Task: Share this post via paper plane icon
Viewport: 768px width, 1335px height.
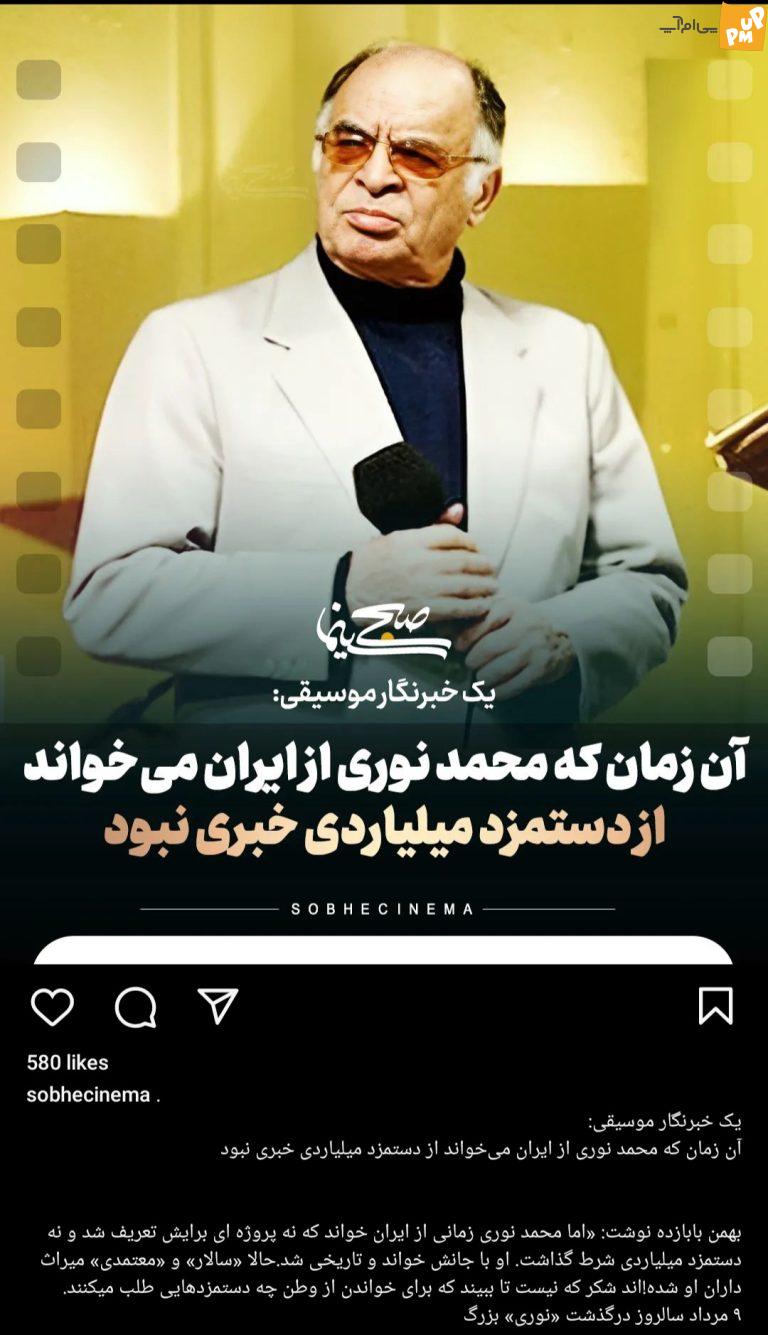Action: tap(217, 1006)
